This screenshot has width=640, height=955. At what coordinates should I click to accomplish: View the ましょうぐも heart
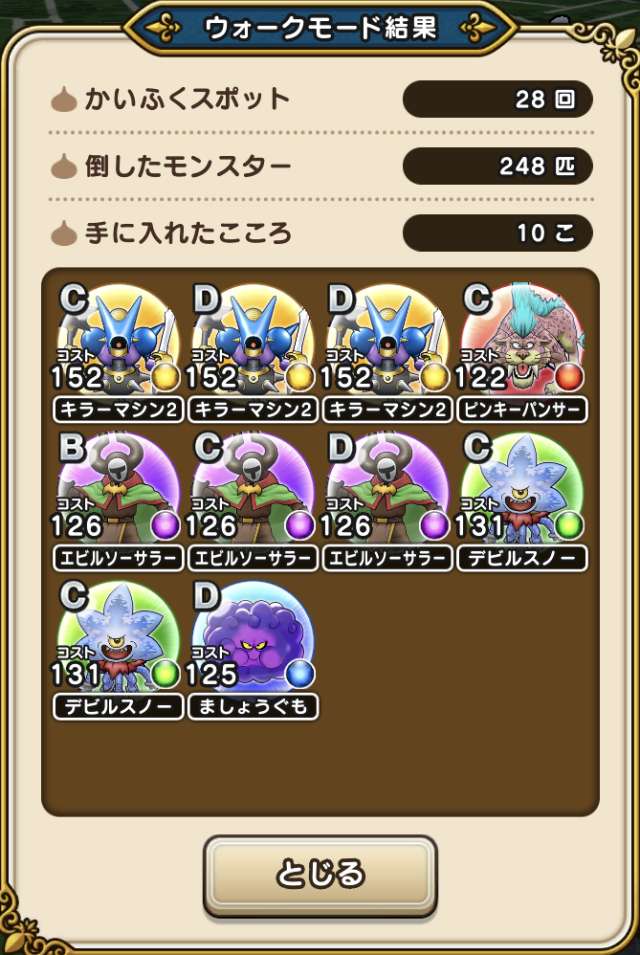252,645
